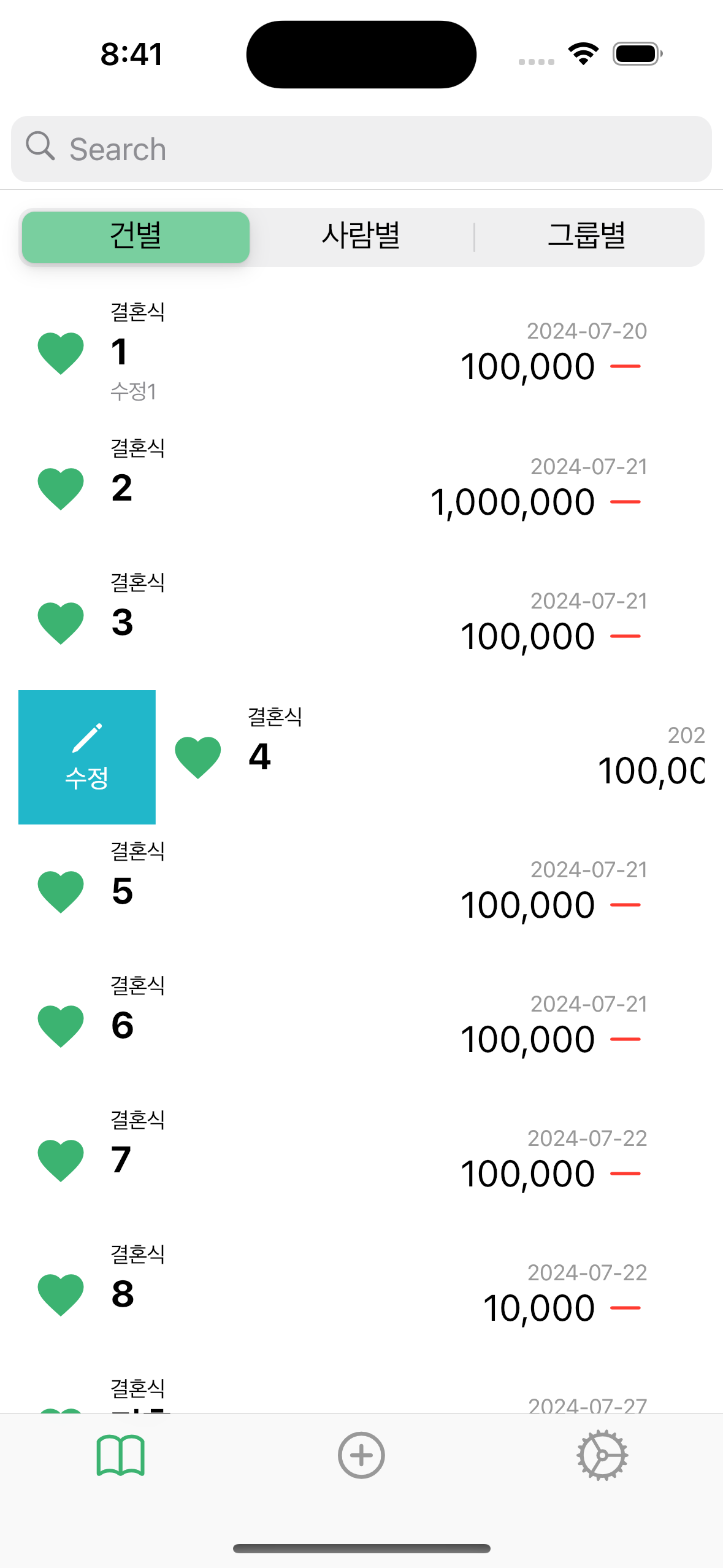Select the 2024-07-20 date on 결혼식 1

click(586, 332)
